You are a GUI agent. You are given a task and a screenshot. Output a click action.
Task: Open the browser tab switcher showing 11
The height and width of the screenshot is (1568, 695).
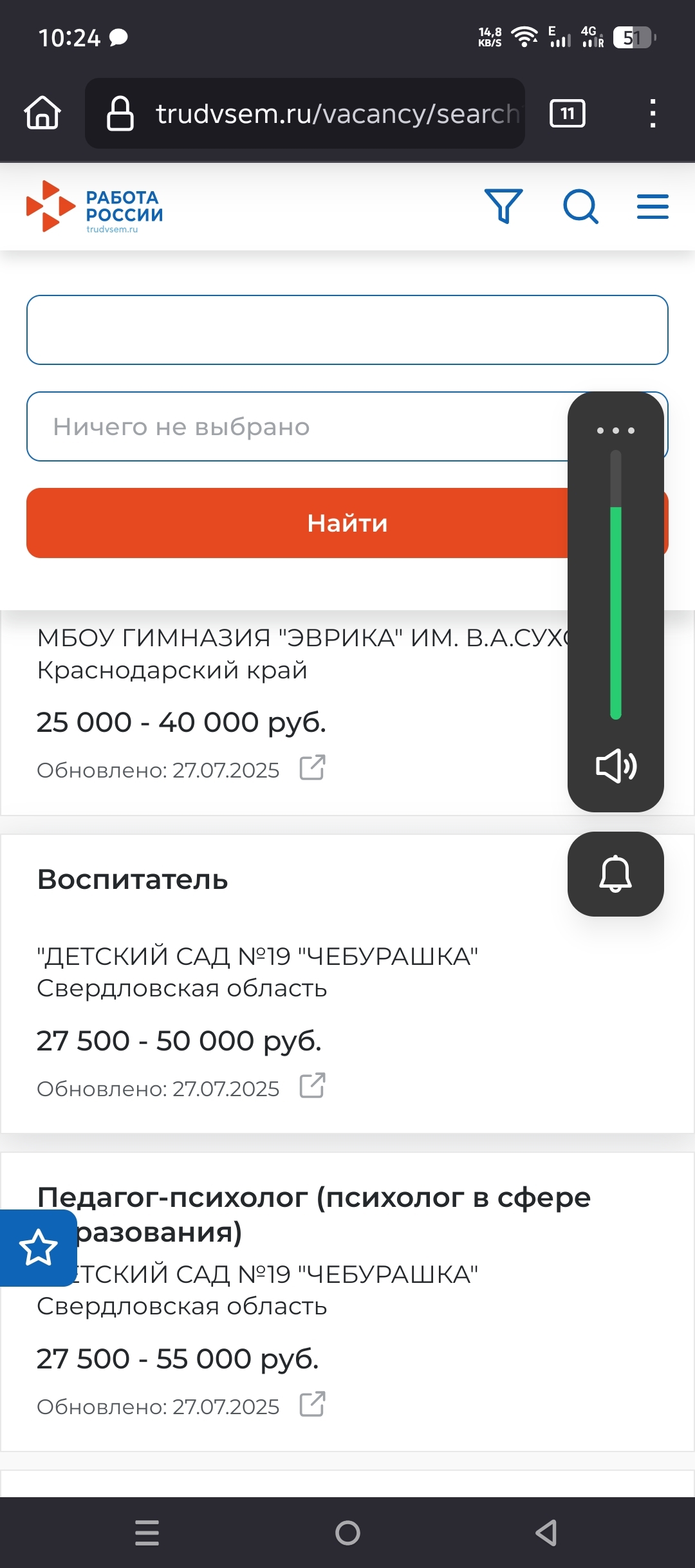(x=567, y=113)
